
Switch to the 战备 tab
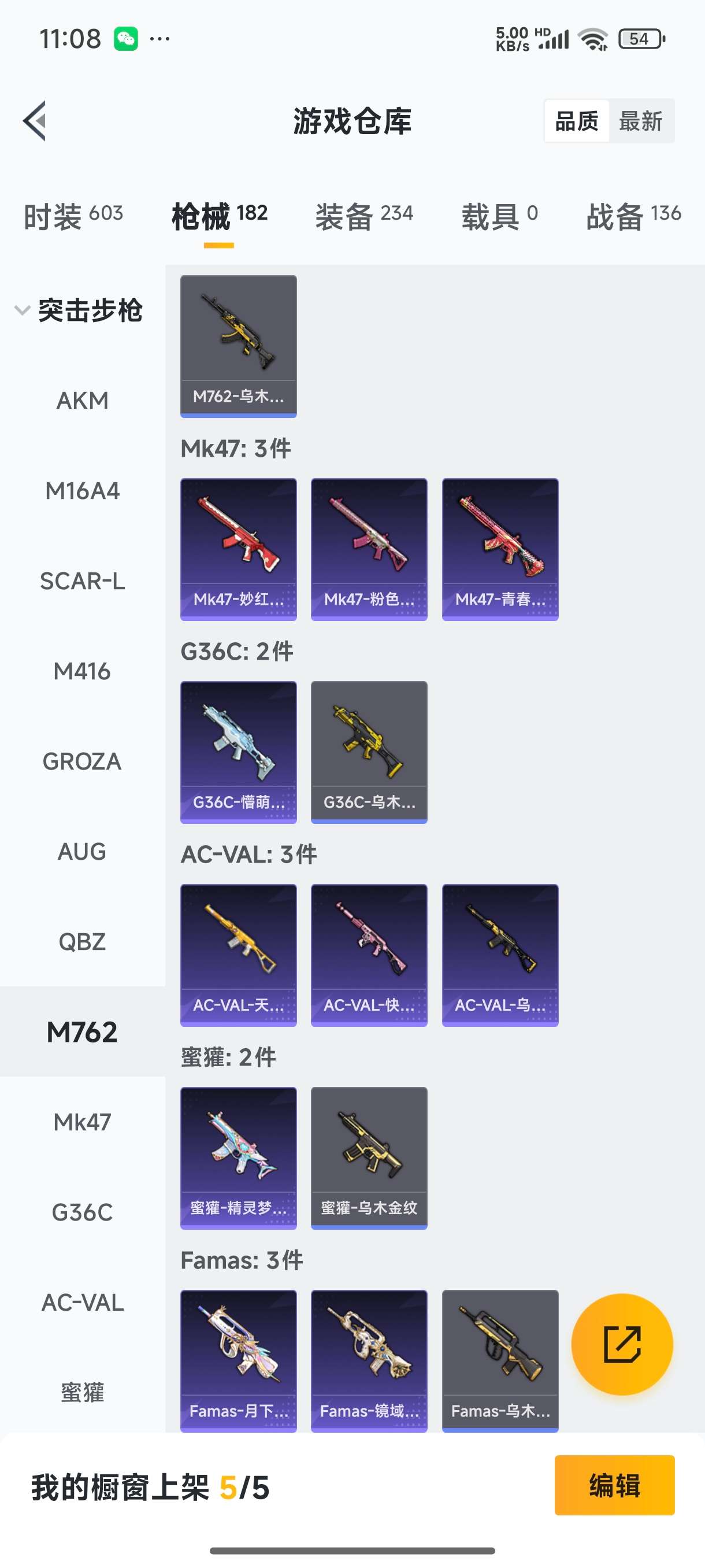[x=633, y=216]
